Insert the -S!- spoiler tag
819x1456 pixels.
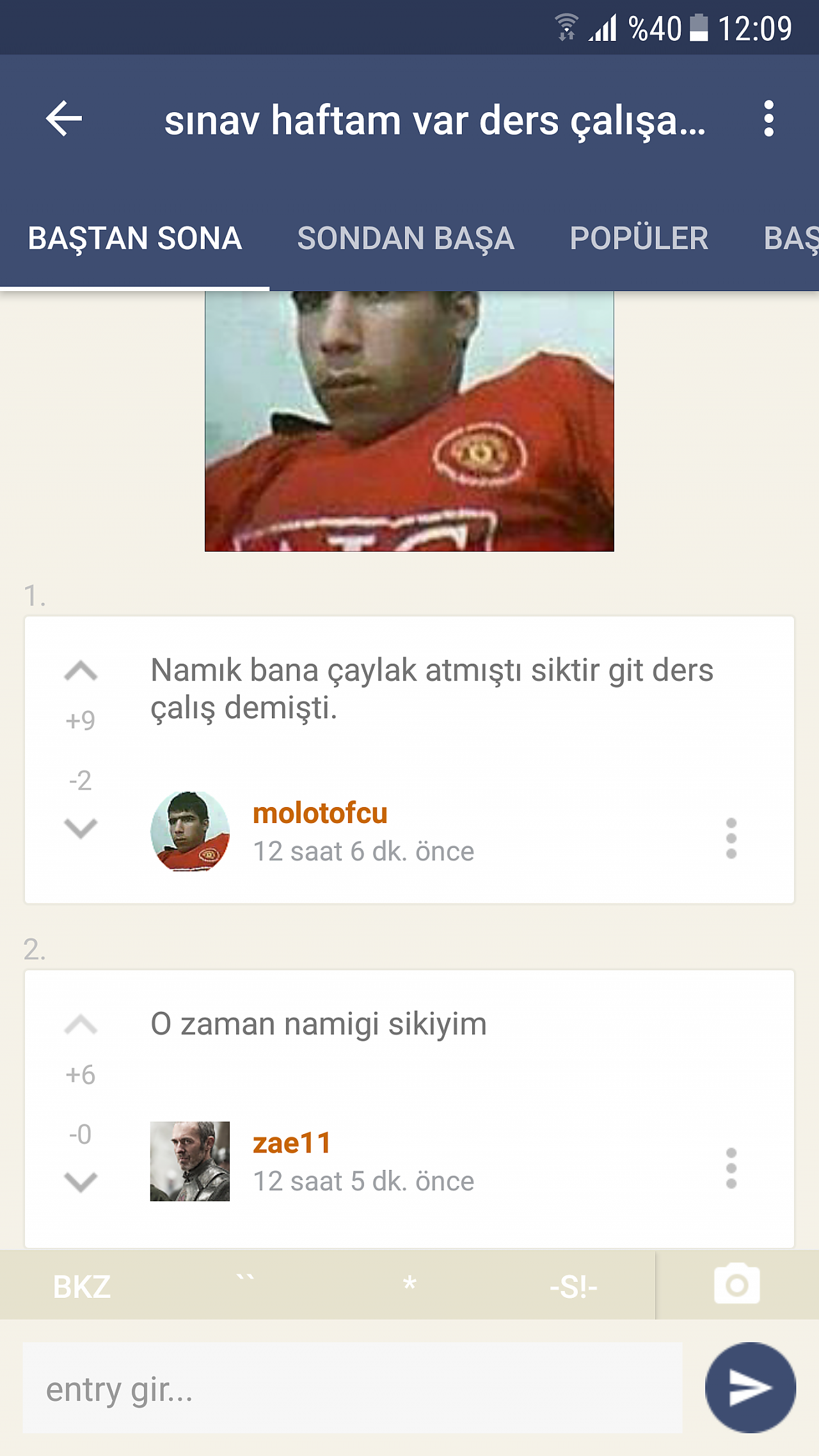point(573,1286)
